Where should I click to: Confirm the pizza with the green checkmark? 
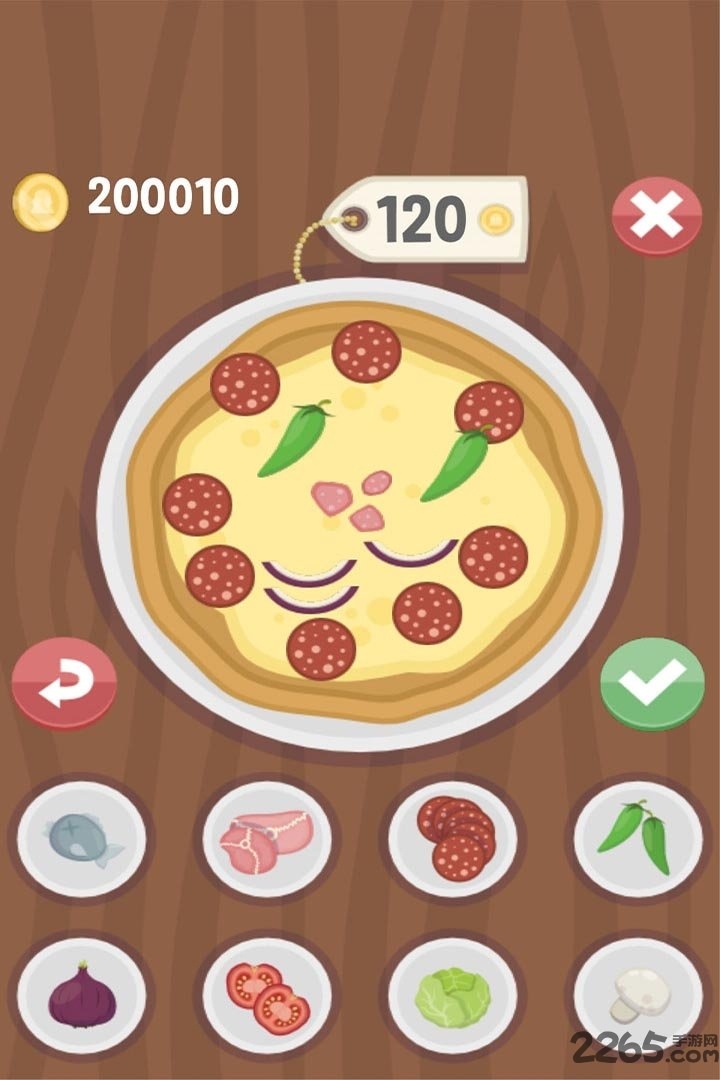pos(652,684)
